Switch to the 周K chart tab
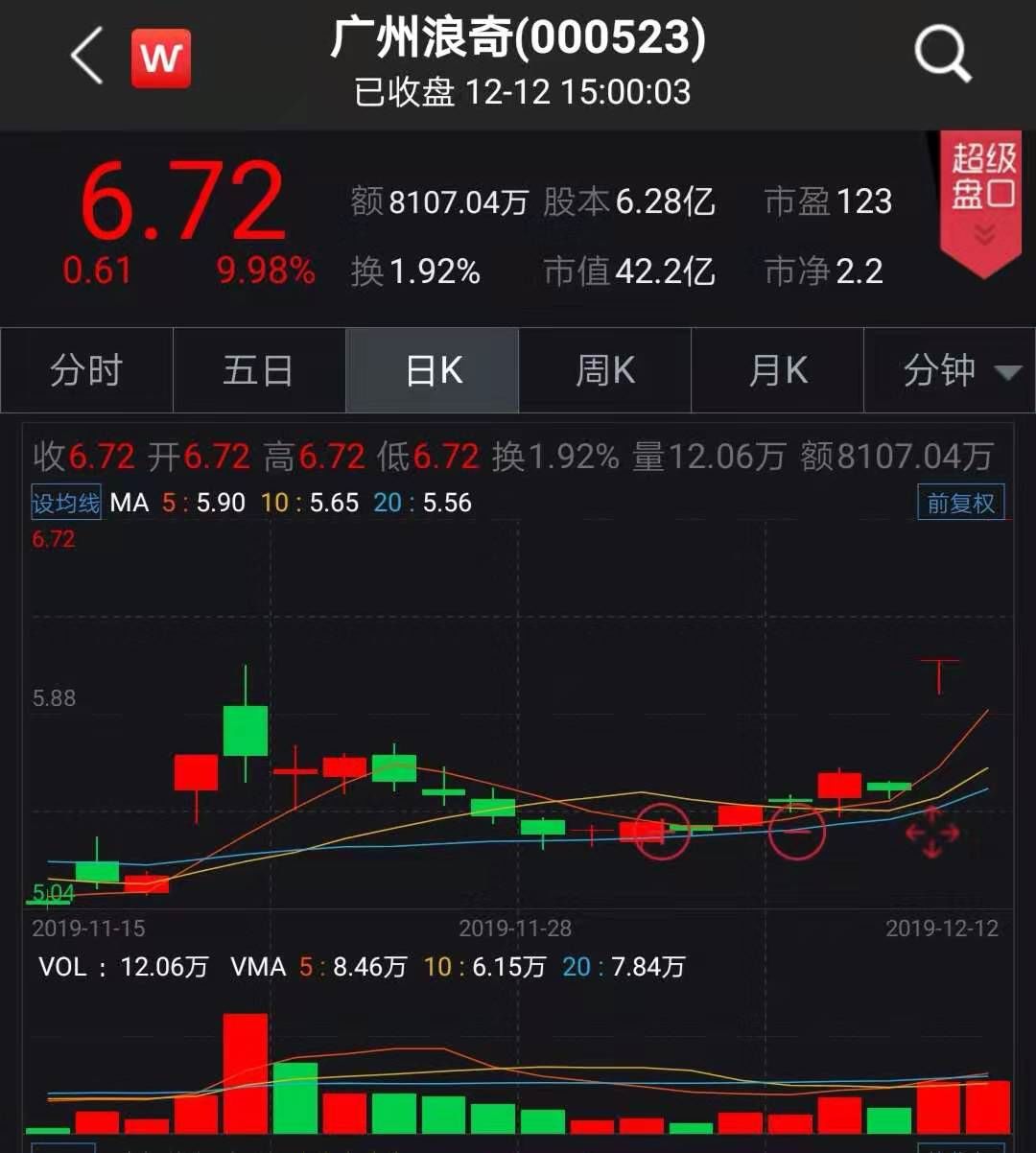Viewport: 1036px width, 1153px height. coord(604,370)
